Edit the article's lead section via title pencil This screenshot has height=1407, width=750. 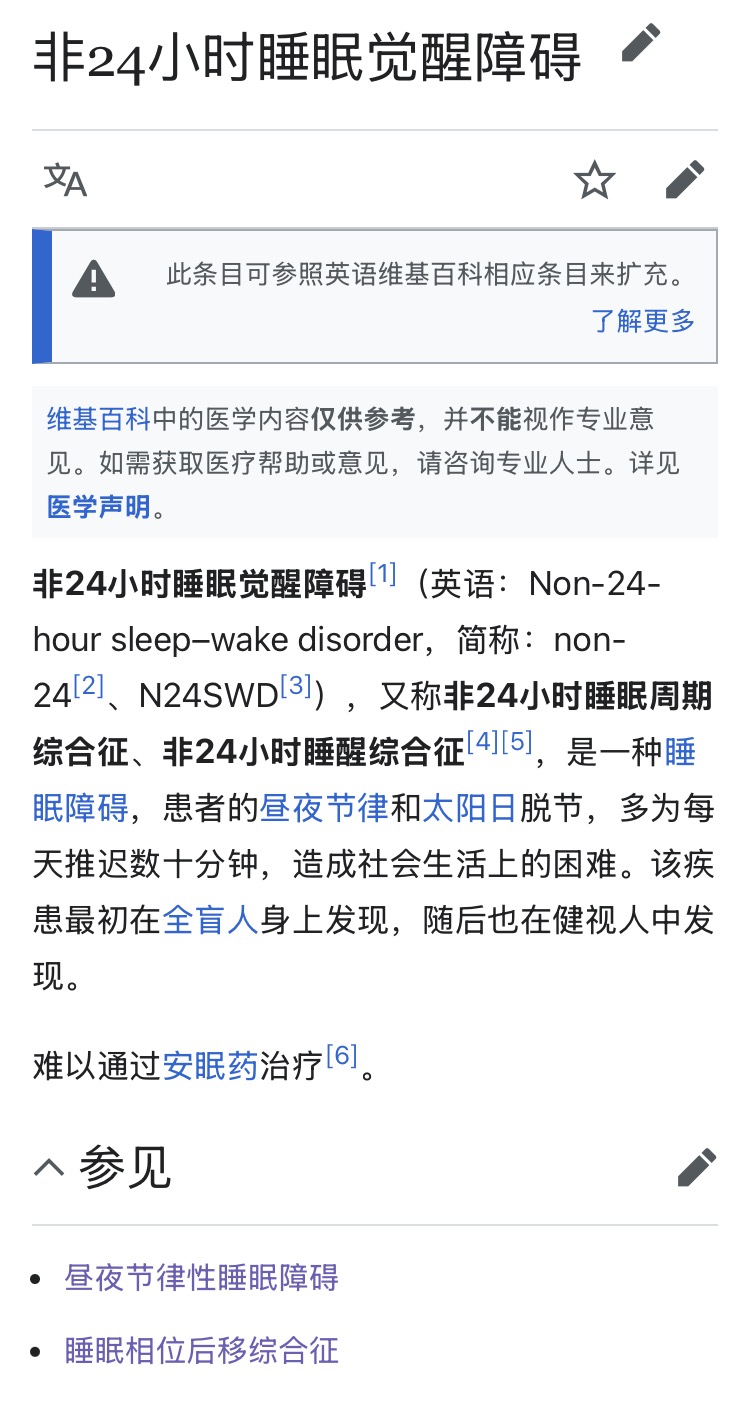pos(641,45)
